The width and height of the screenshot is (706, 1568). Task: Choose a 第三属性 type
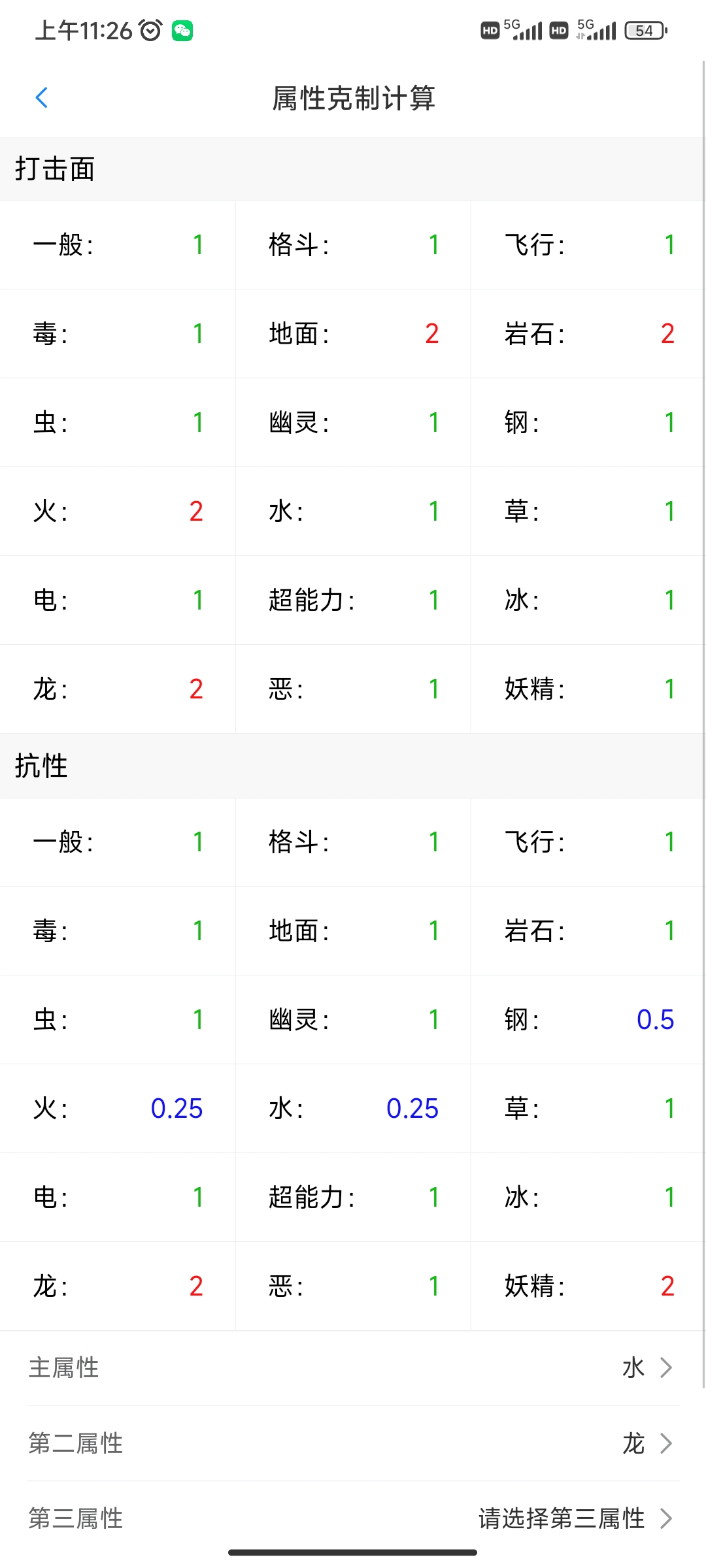(353, 1518)
